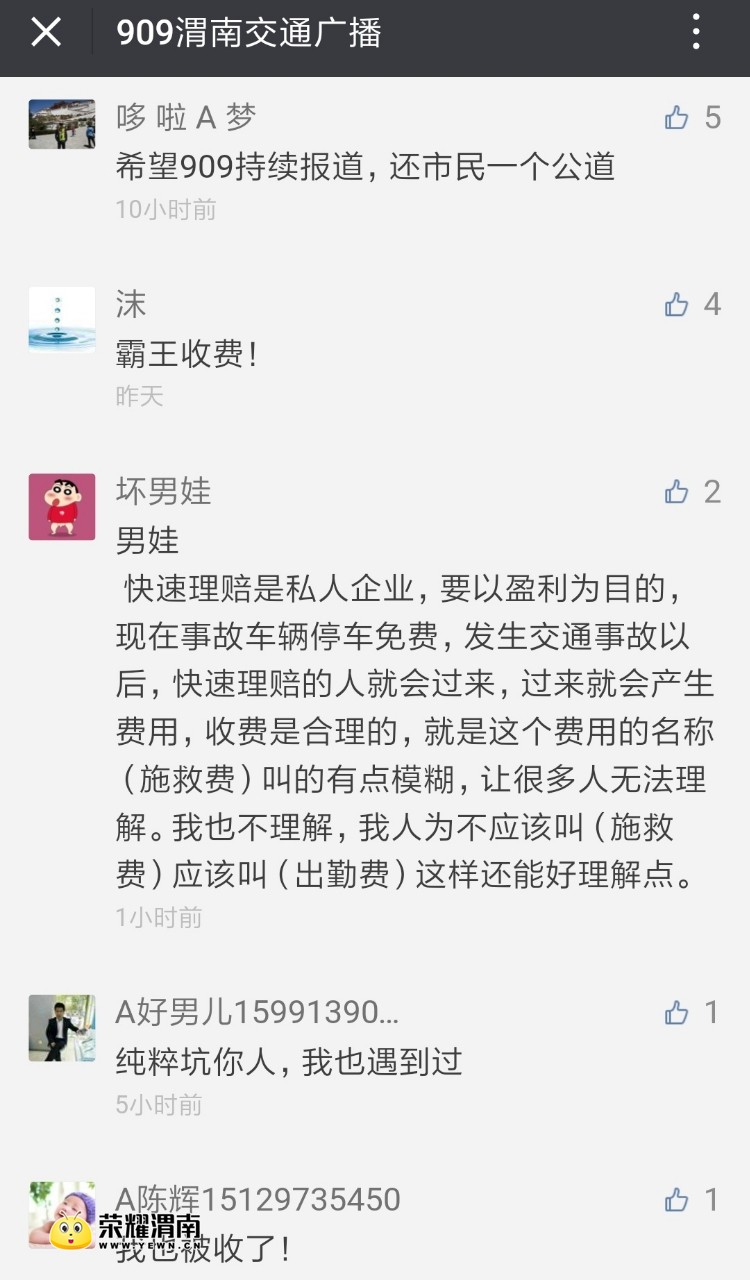This screenshot has width=750, height=1280.
Task: Open the overflow menu
Action: click(x=696, y=33)
